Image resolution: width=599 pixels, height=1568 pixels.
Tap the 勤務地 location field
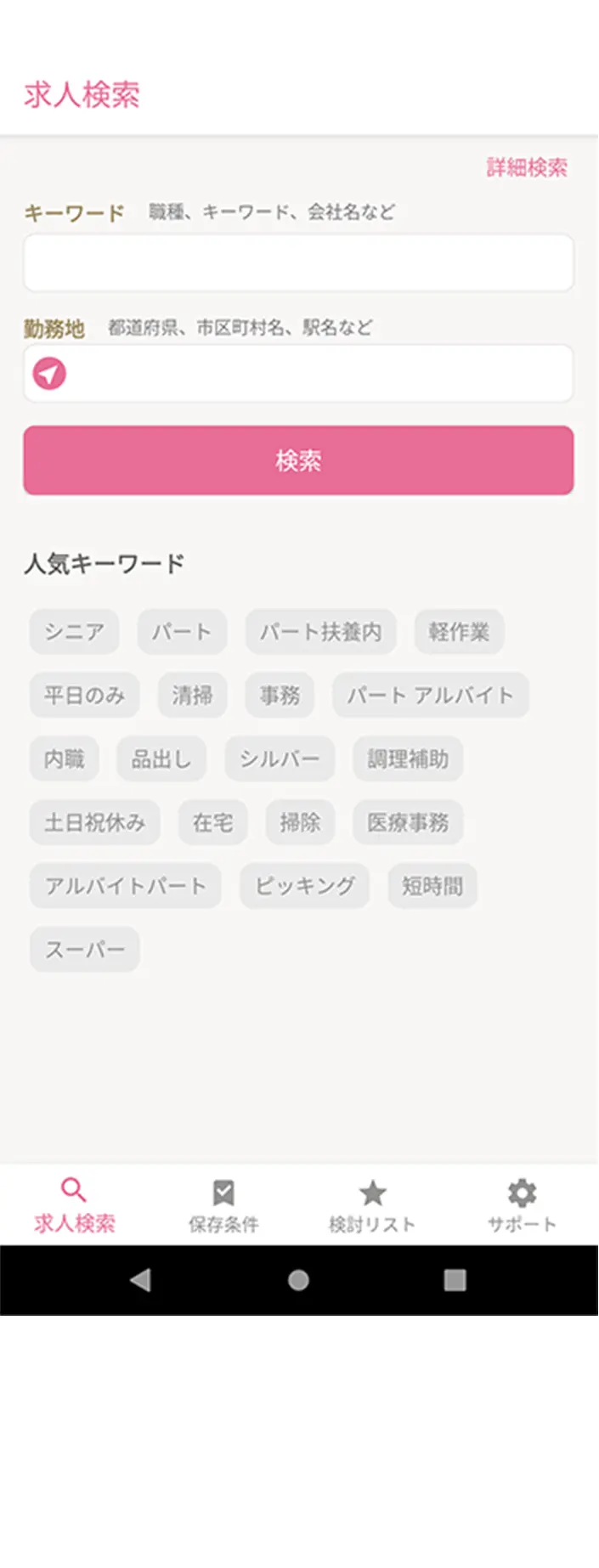[x=314, y=374]
